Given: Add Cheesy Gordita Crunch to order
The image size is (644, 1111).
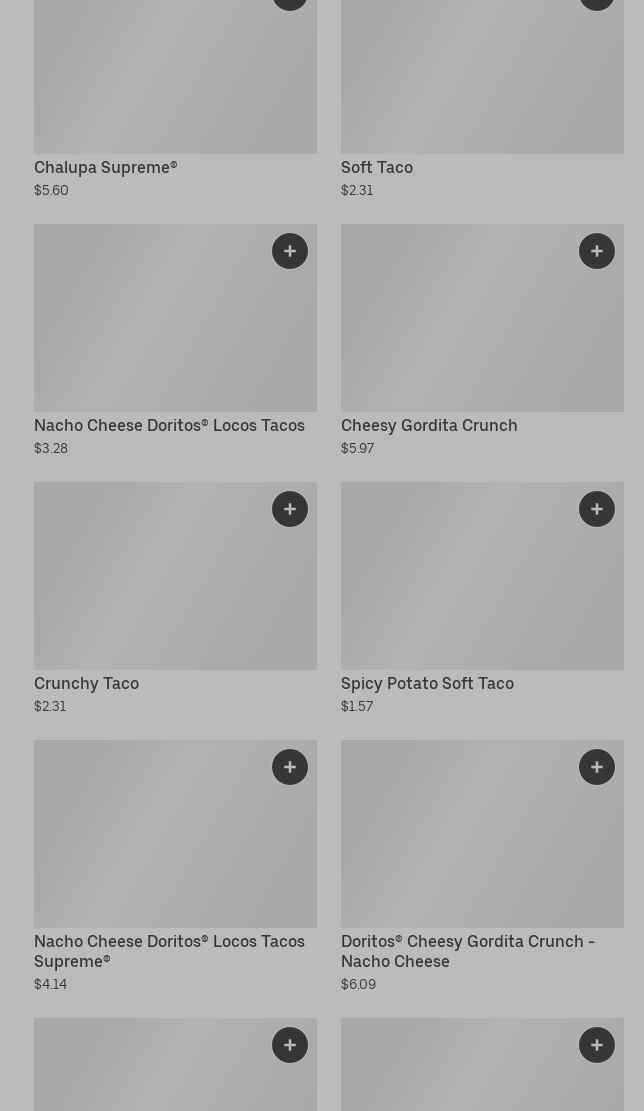Looking at the screenshot, I should 597,251.
